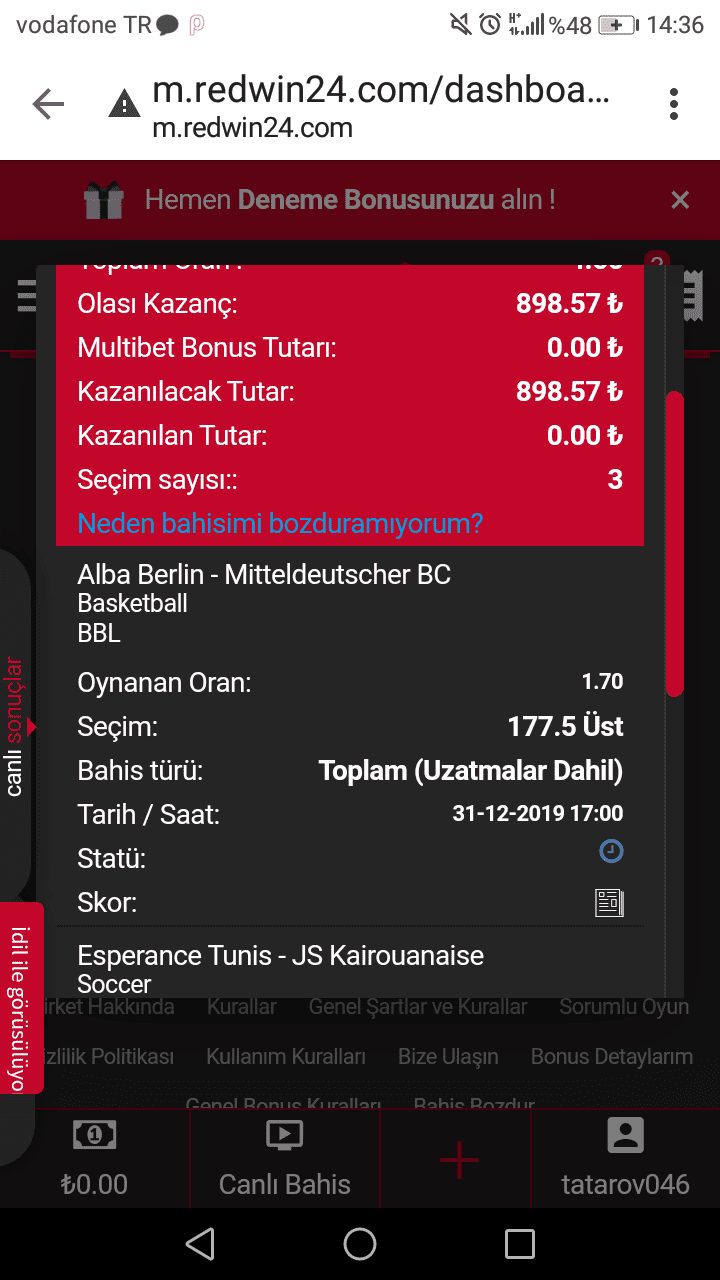View the score details icon next to Skor

[609, 903]
